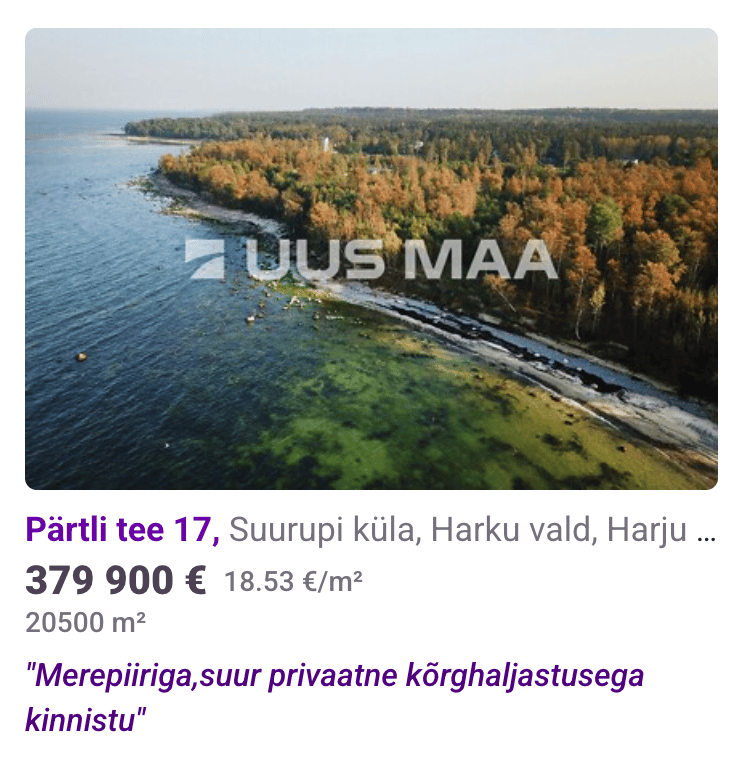744x758 pixels.
Task: Open the Pärtli tee 17 listing photo
Action: (371, 258)
